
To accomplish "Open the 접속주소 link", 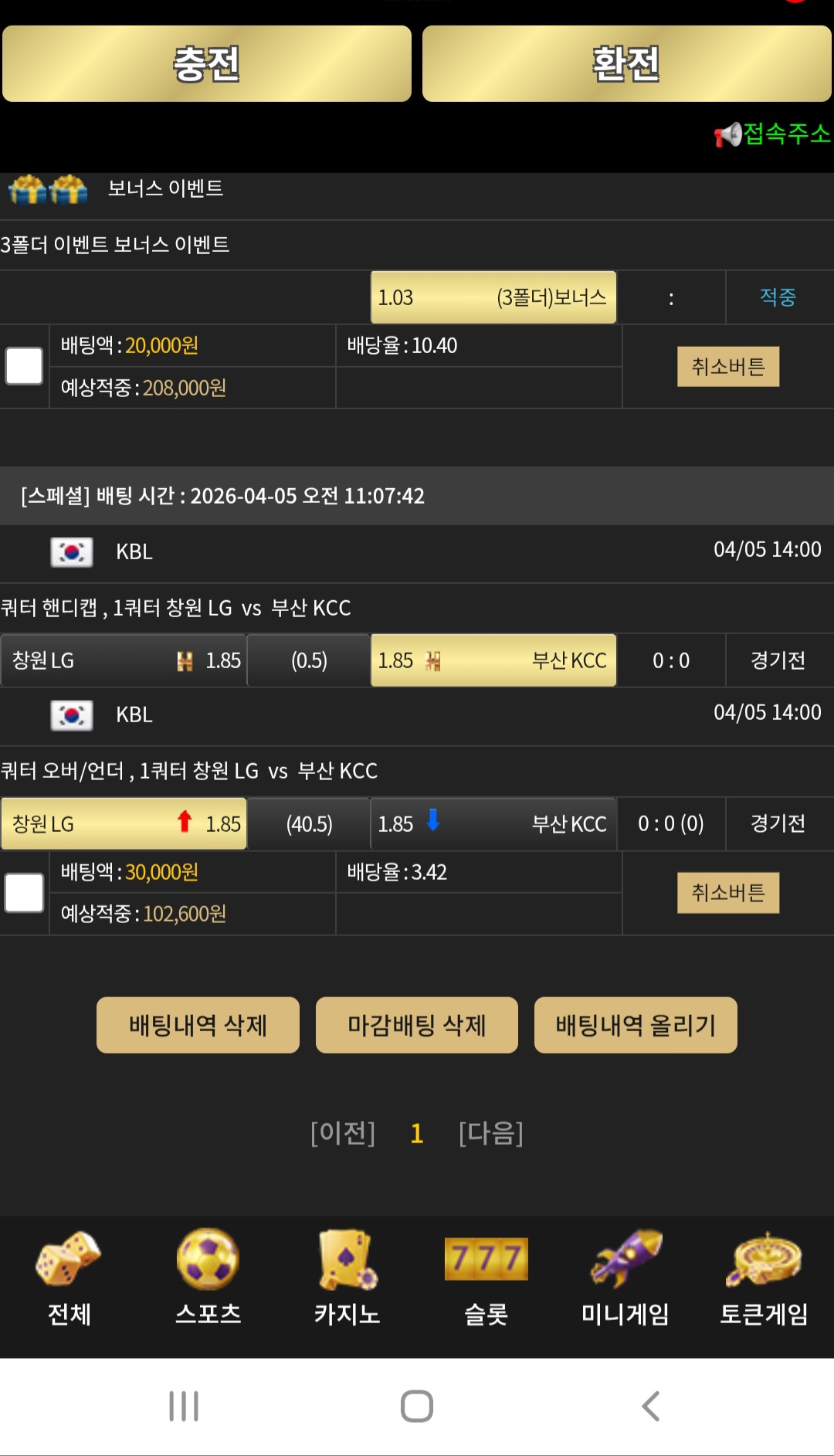I will (x=774, y=134).
